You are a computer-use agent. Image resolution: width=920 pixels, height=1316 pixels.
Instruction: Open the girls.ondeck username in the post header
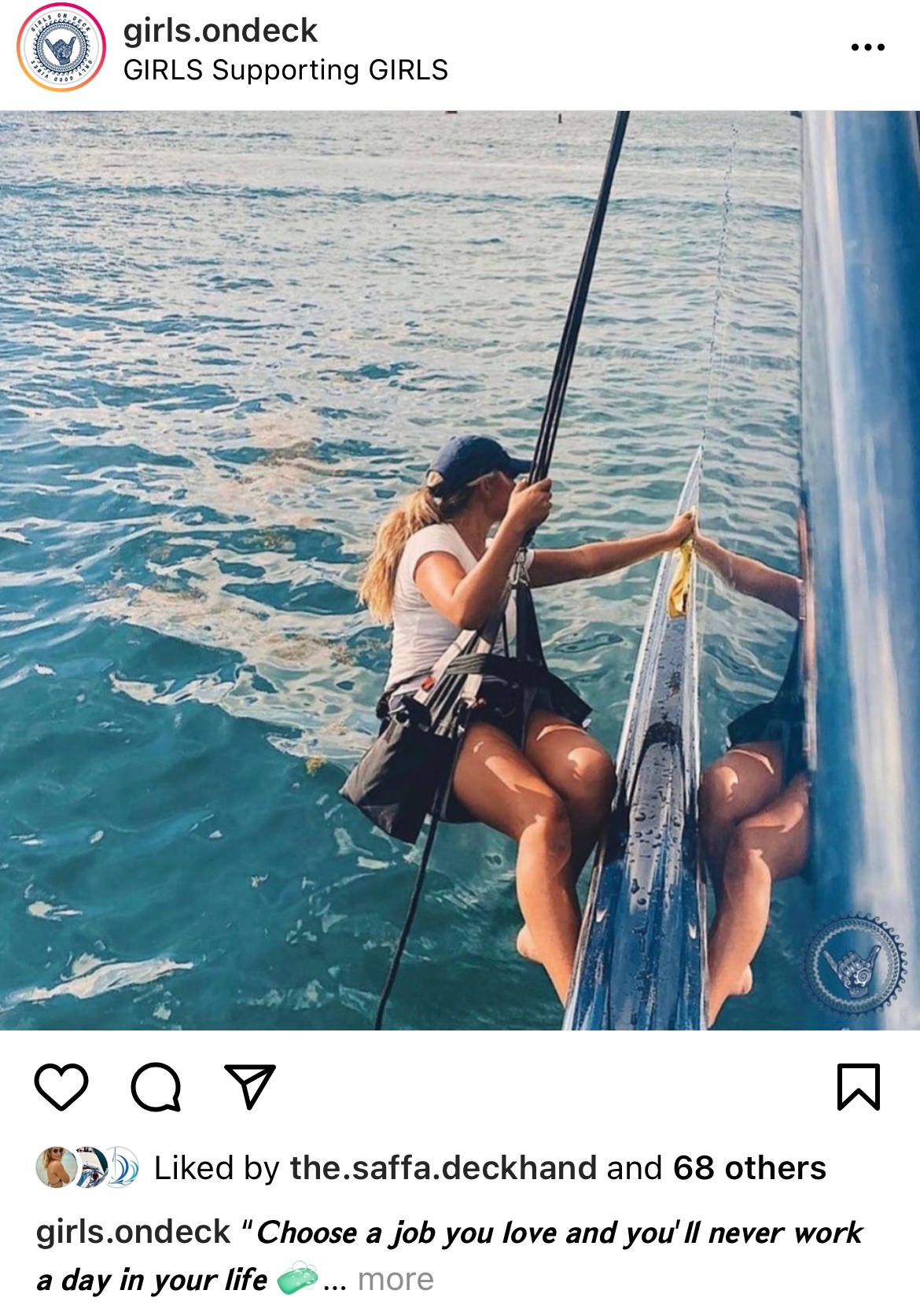click(x=220, y=31)
